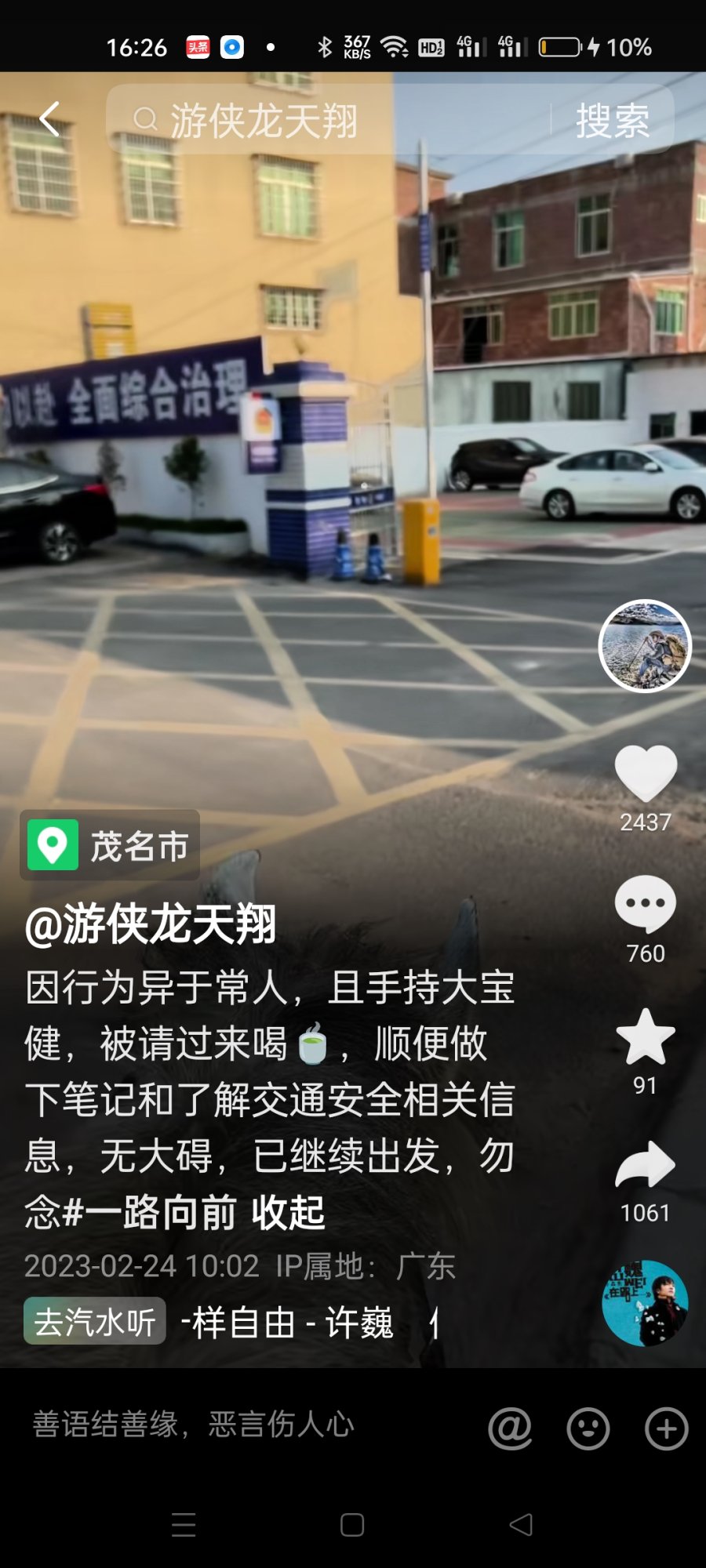Open the comment input box

235,1425
